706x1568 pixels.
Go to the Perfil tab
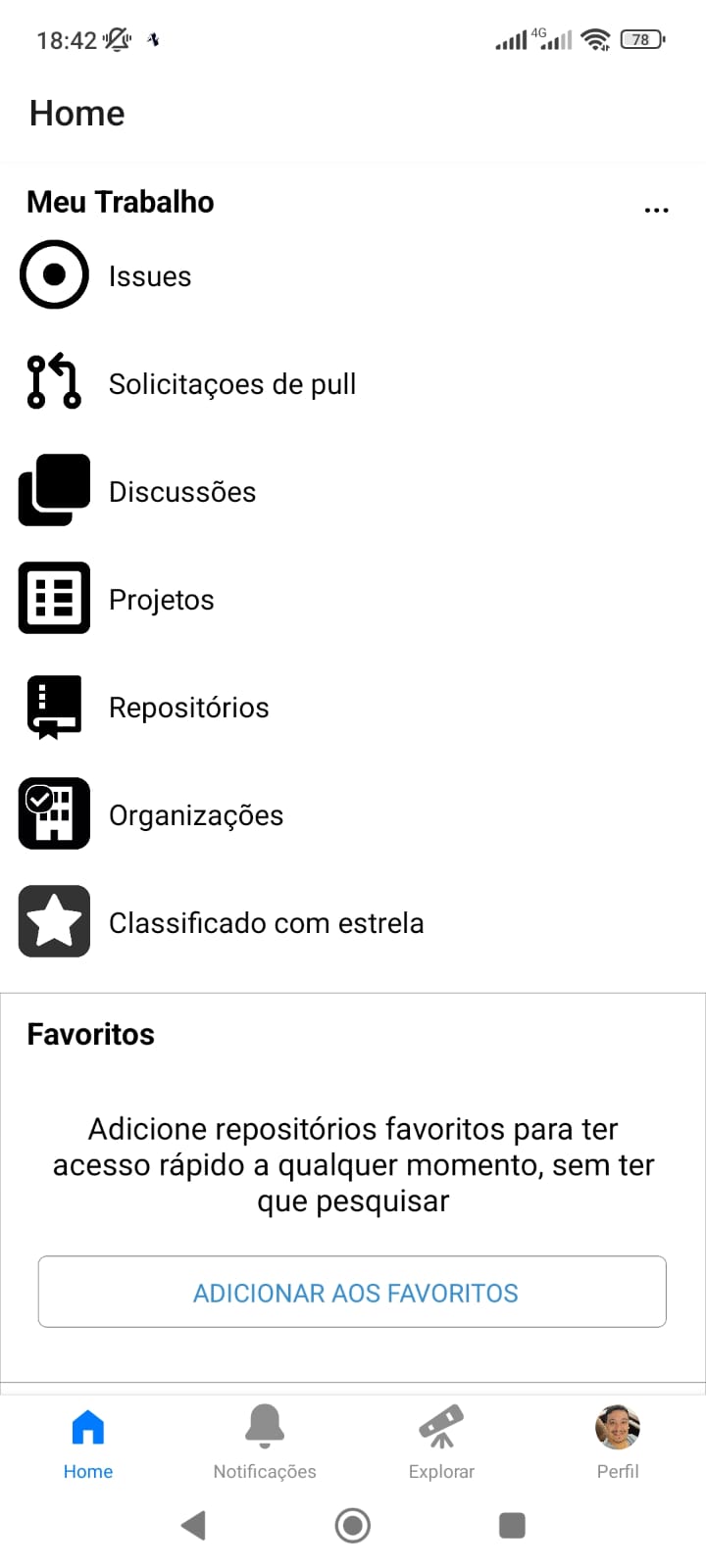click(618, 1443)
